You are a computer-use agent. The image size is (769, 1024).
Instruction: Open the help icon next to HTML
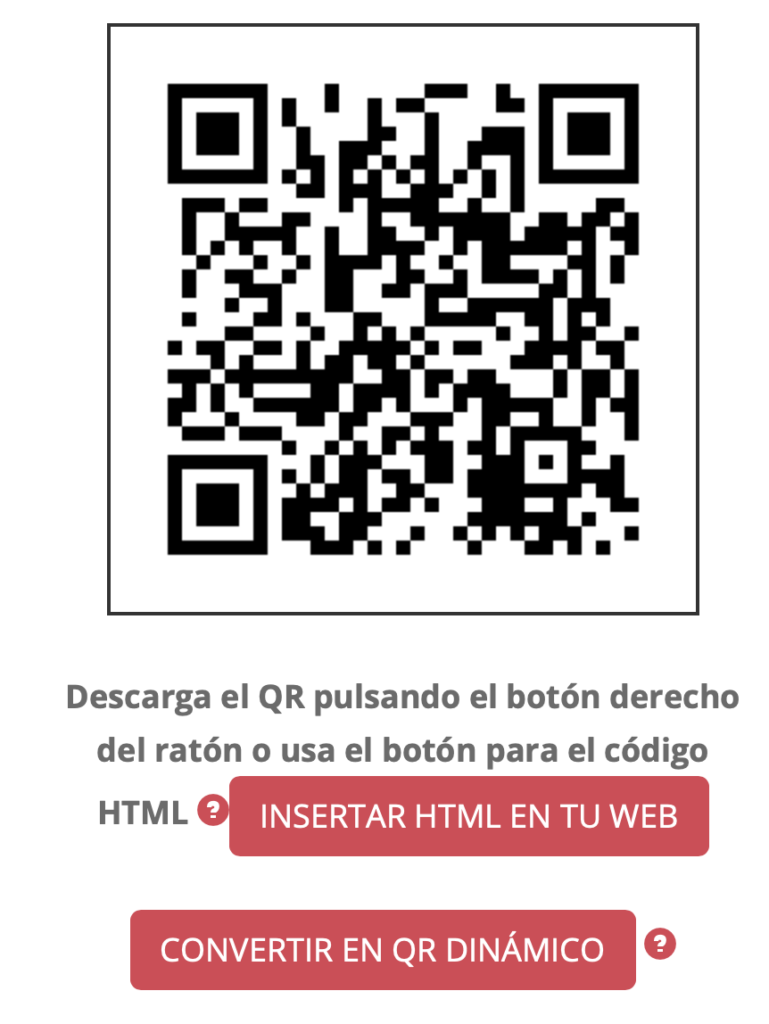tap(212, 810)
